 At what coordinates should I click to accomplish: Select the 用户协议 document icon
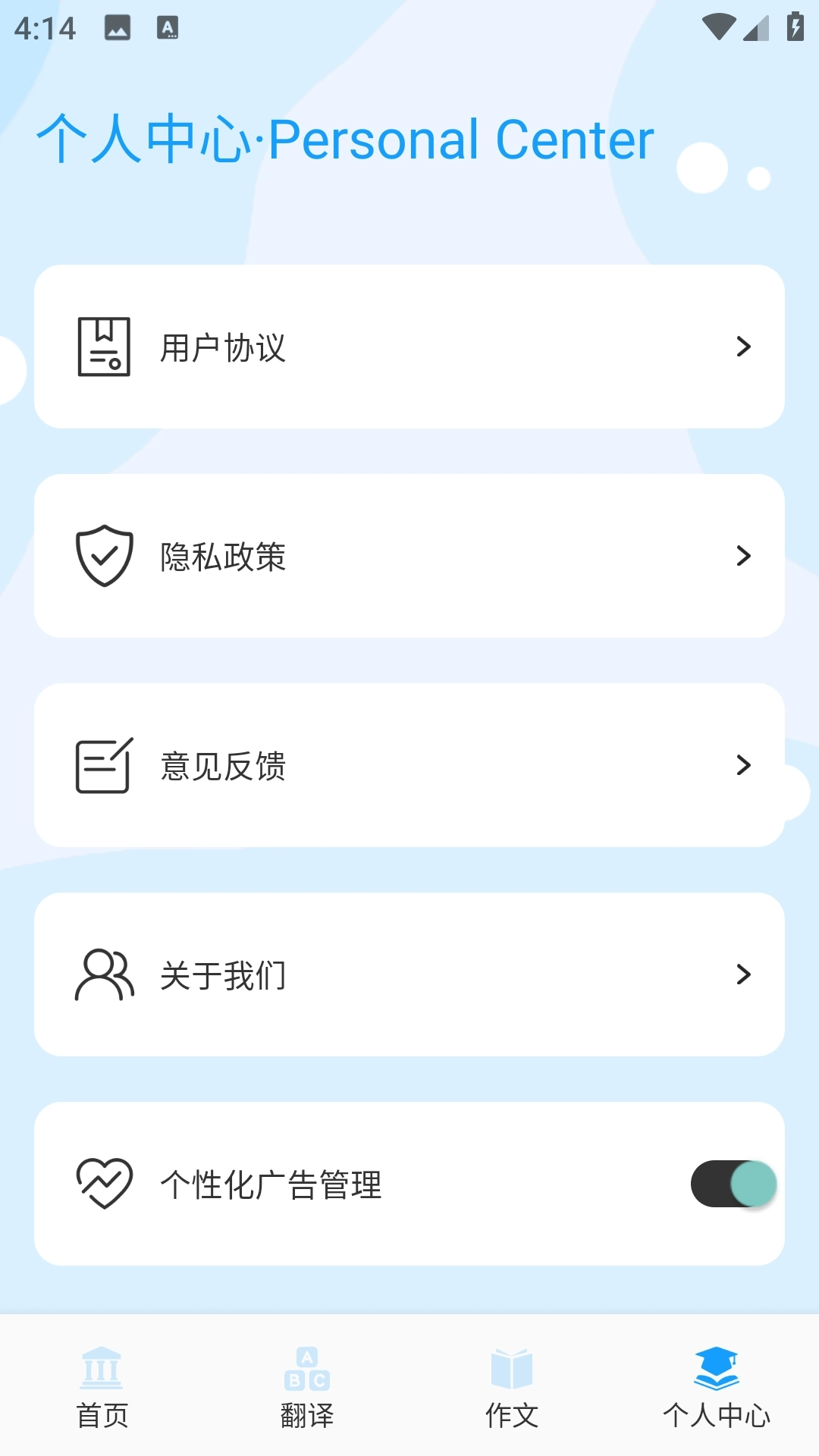click(x=104, y=347)
